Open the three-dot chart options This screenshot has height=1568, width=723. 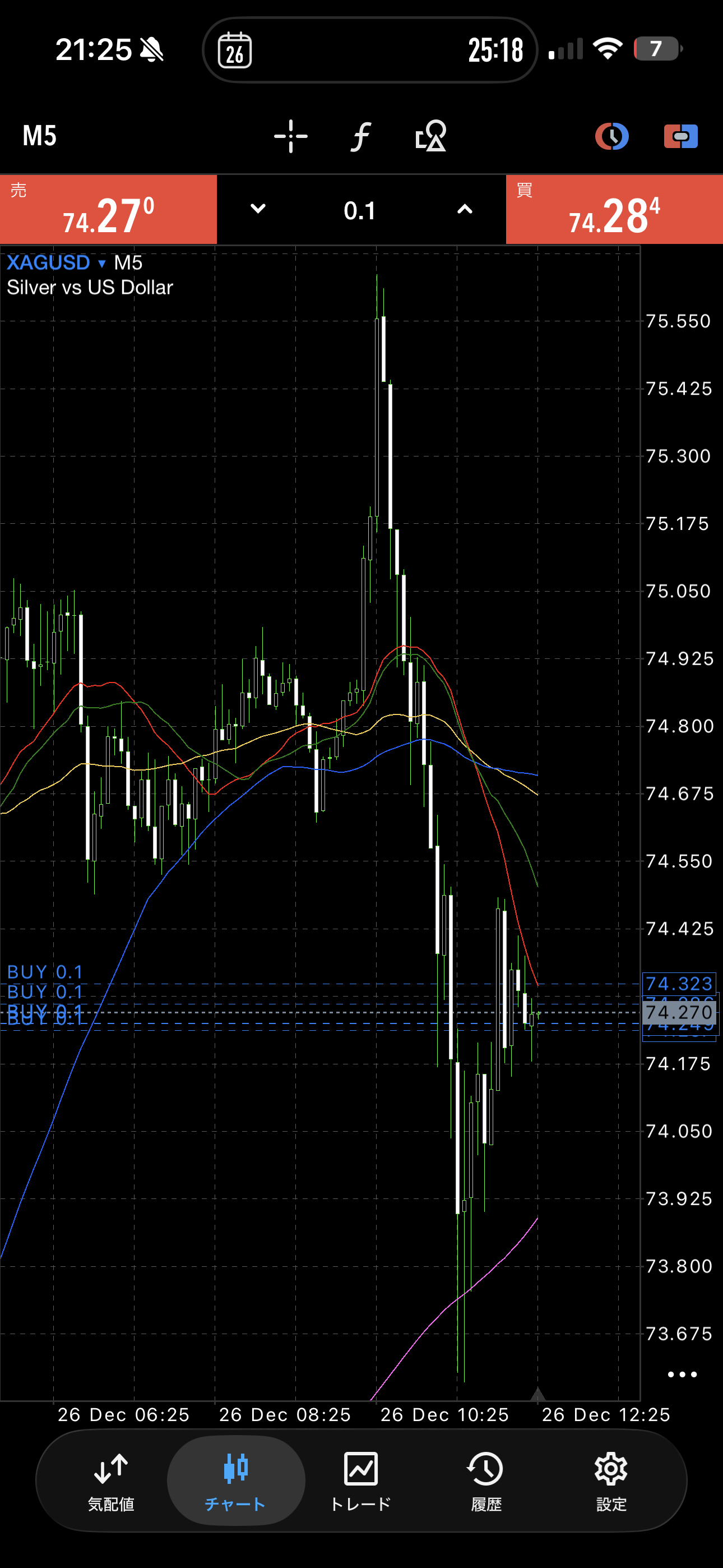[682, 1374]
